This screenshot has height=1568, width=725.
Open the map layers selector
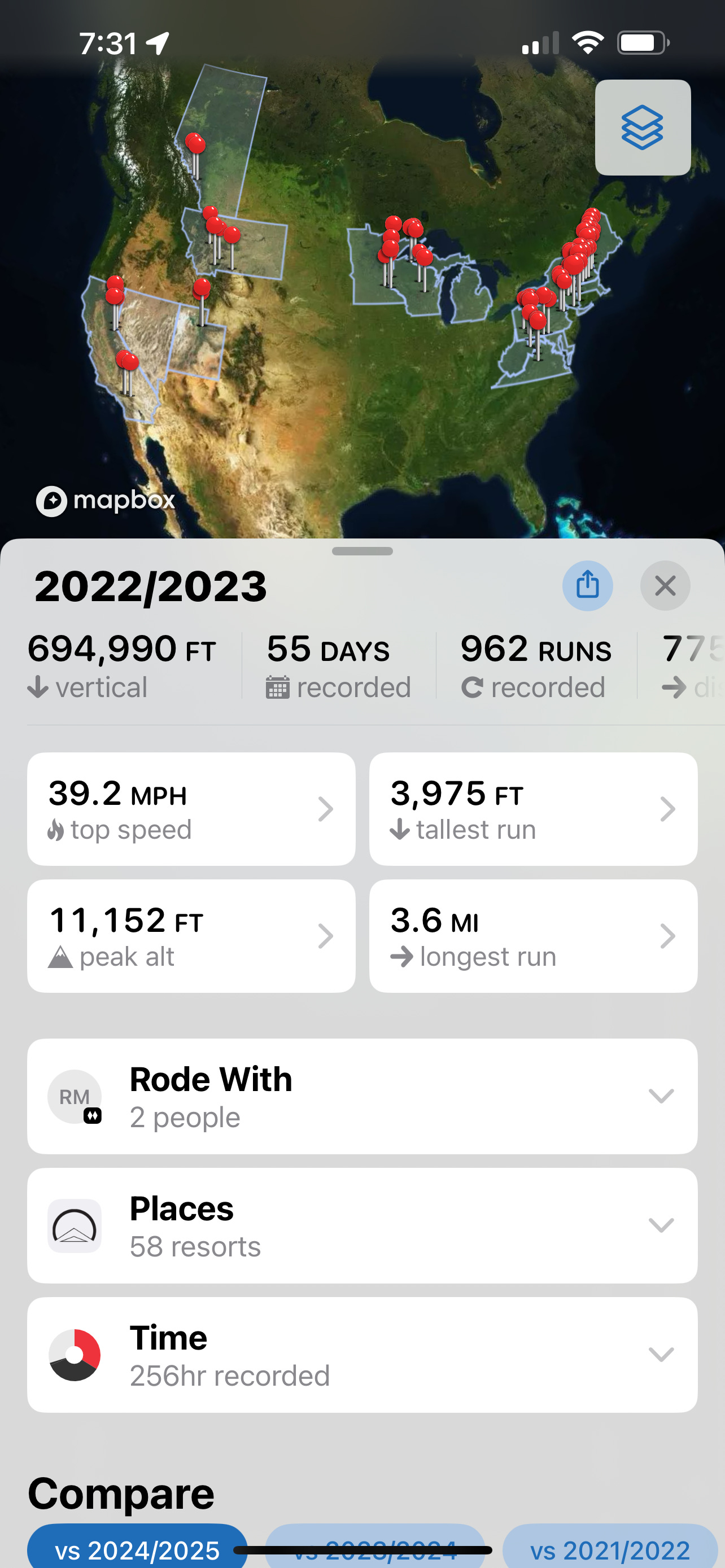642,128
